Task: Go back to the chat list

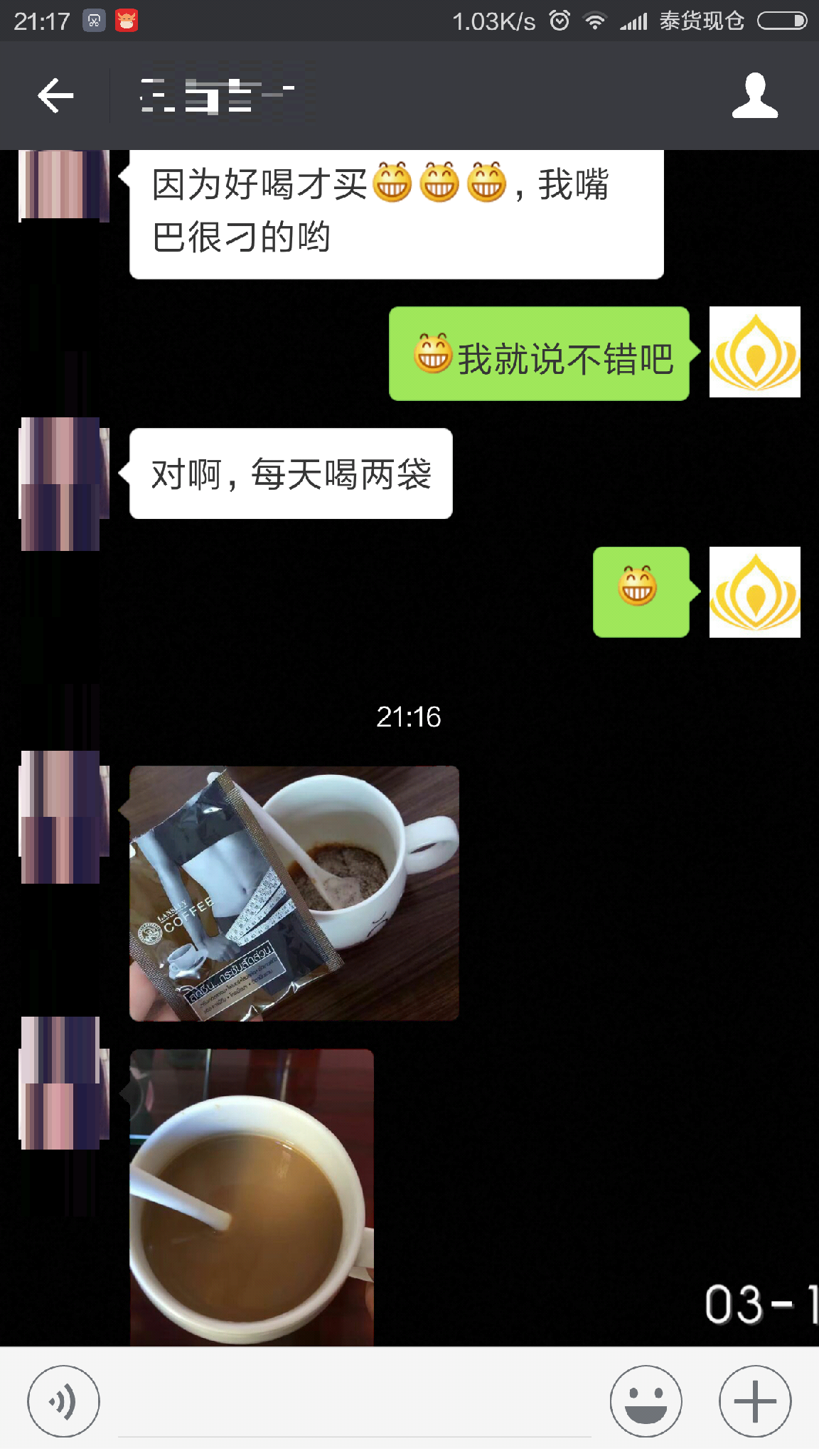Action: tap(55, 95)
